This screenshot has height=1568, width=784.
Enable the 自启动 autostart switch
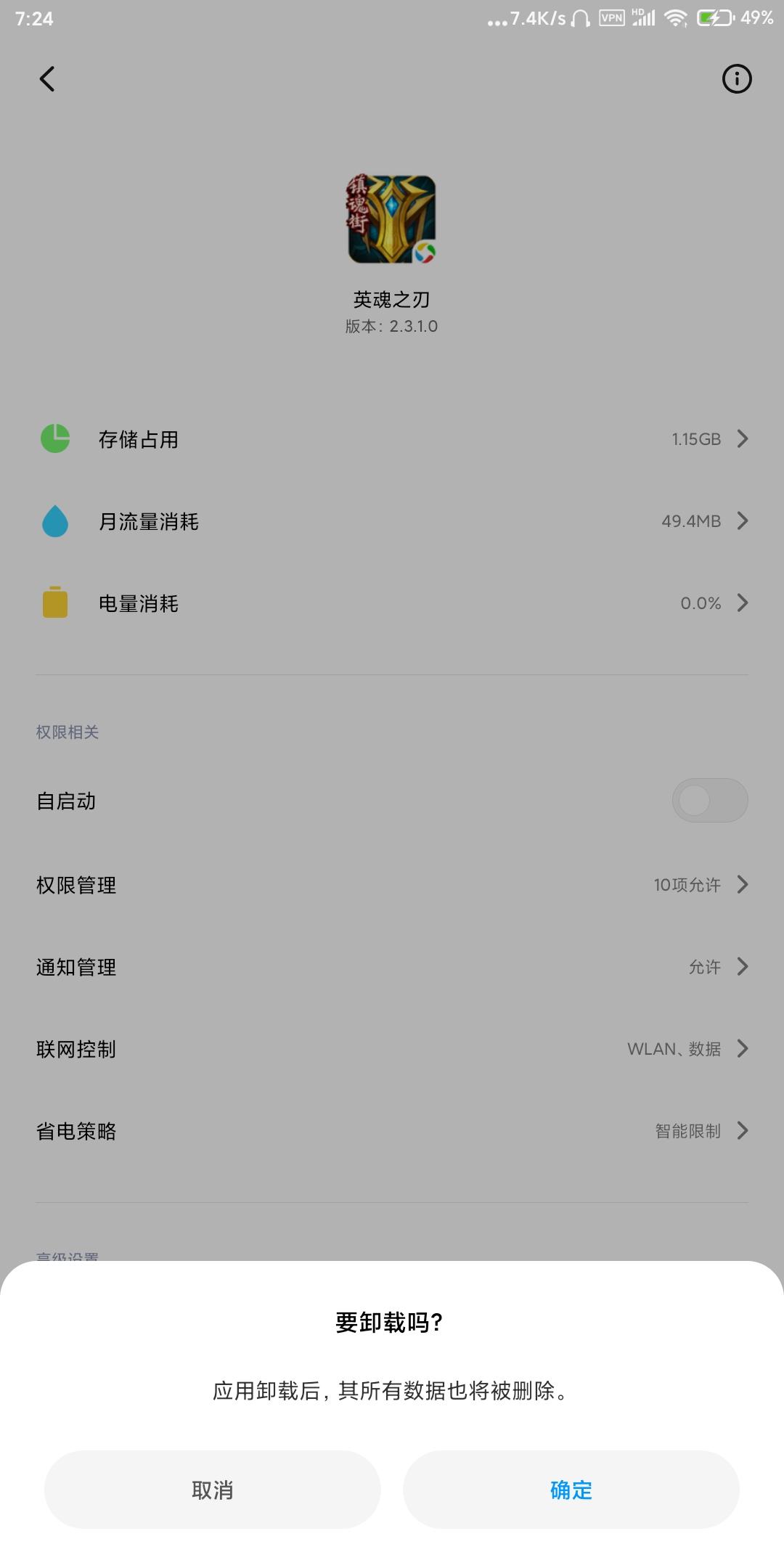pyautogui.click(x=710, y=799)
